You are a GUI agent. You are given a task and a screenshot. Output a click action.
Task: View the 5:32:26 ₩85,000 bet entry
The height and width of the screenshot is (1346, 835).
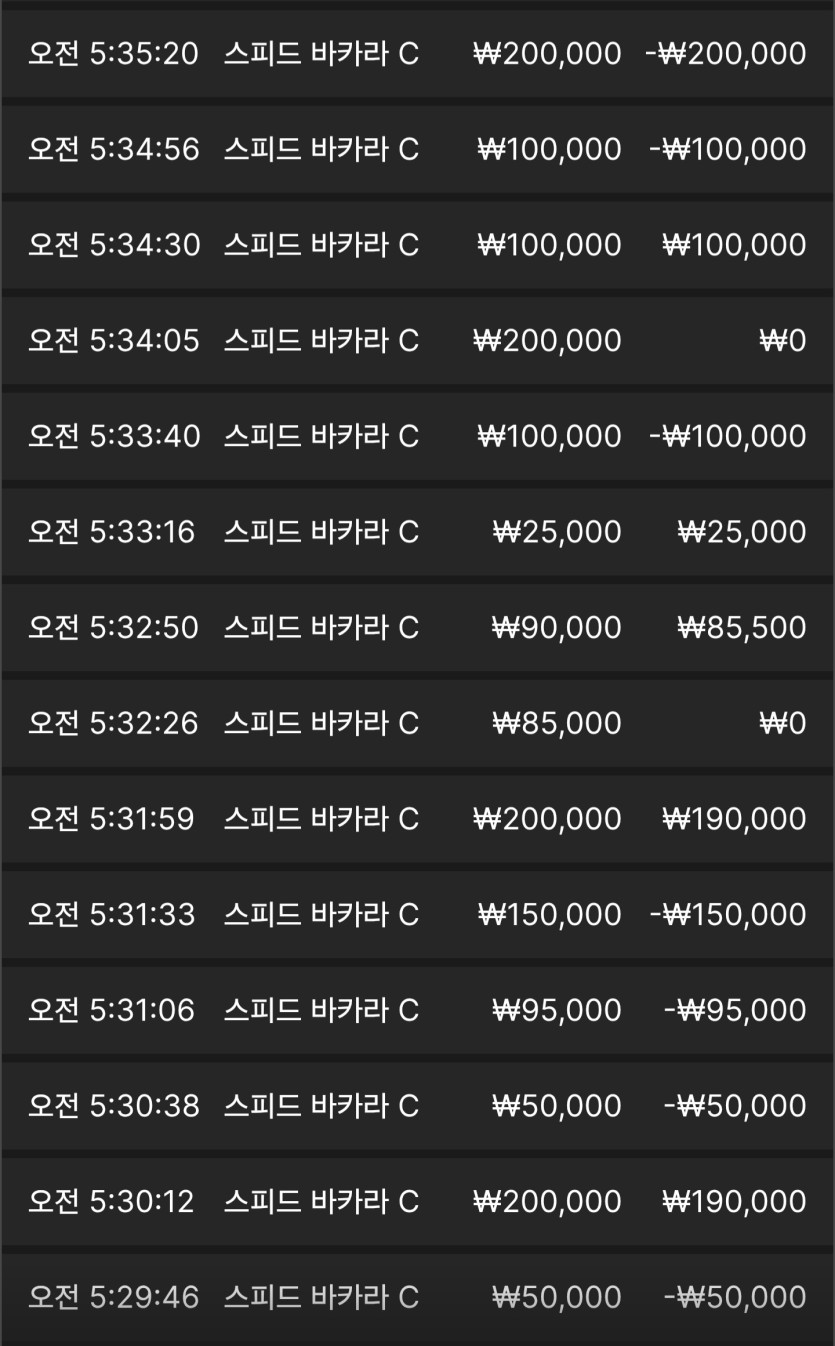(x=417, y=723)
